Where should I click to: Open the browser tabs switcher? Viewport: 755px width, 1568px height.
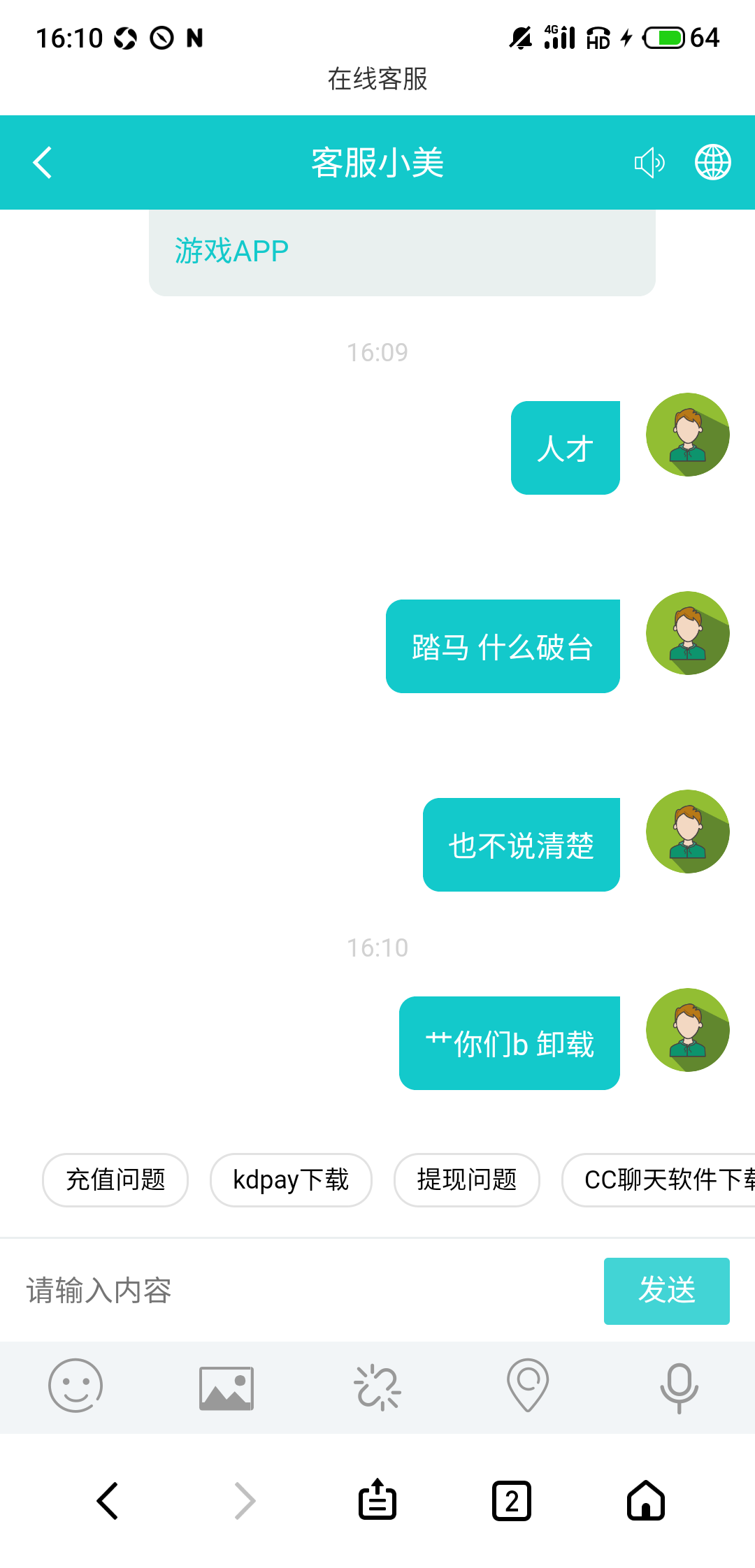click(512, 1500)
